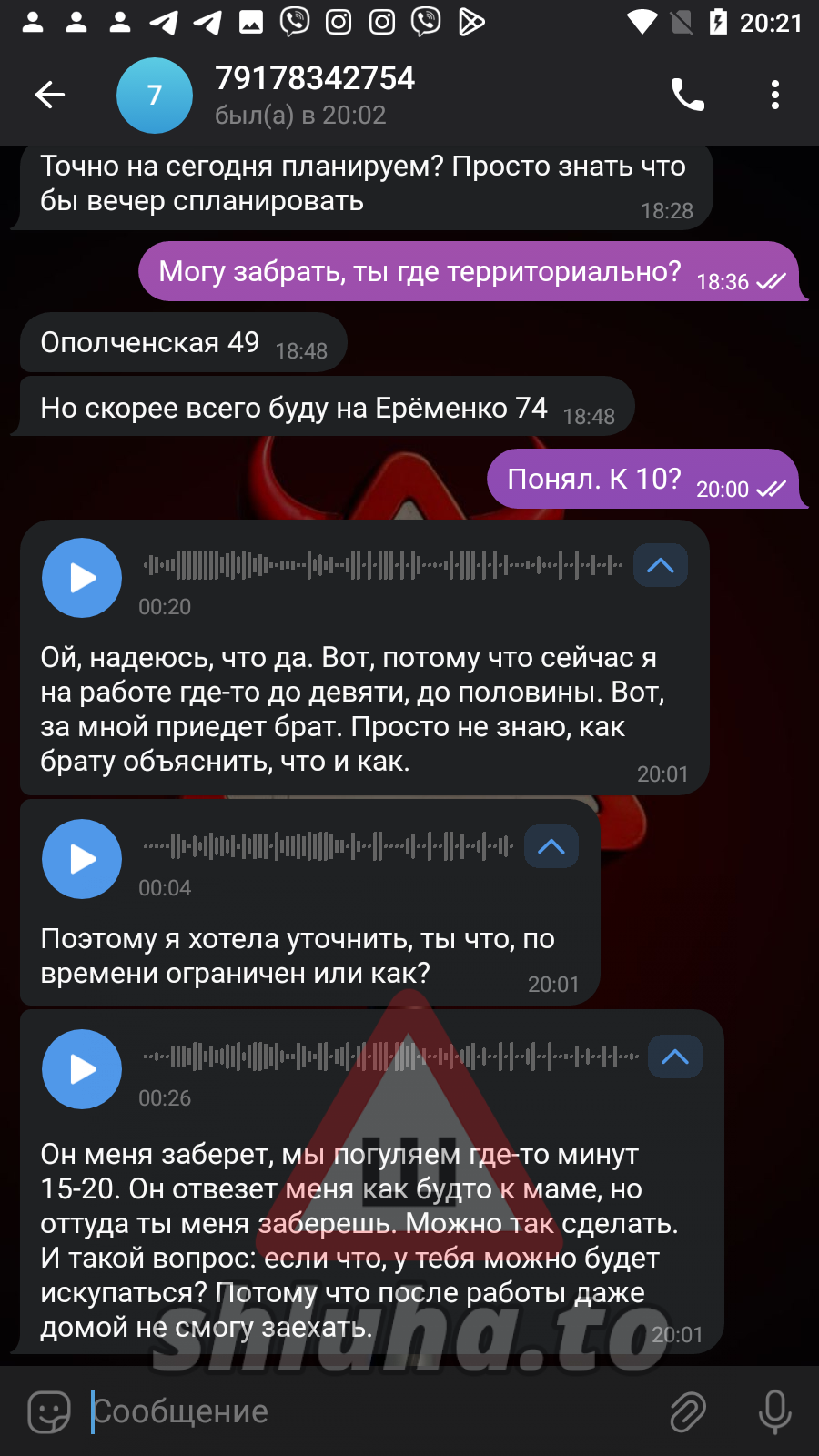This screenshot has width=819, height=1456.
Task: Collapse transcript of the 00:20 voice message
Action: [x=660, y=565]
